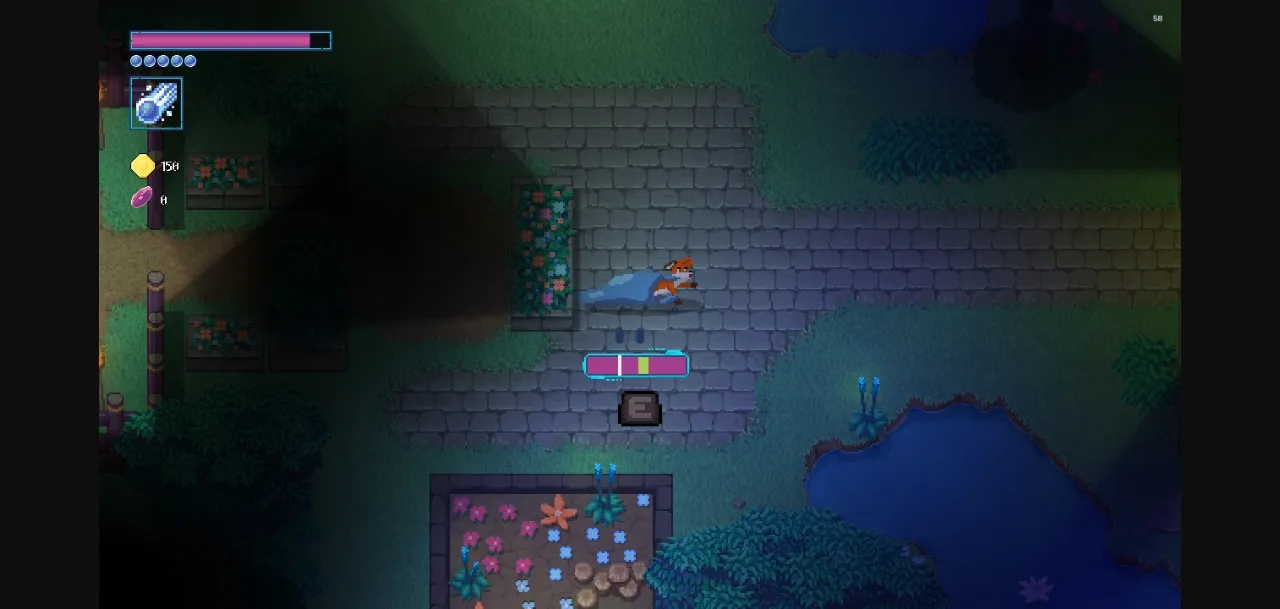The image size is (1280, 609).
Task: Activate the comet ability icon
Action: [156, 103]
